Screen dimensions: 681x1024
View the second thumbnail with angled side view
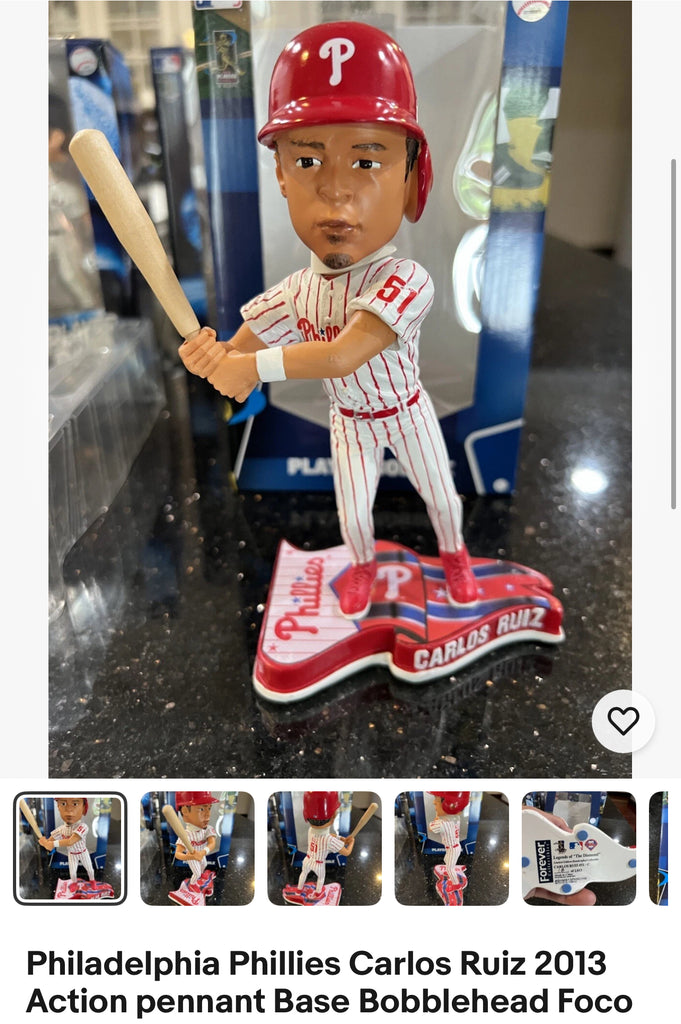(197, 848)
